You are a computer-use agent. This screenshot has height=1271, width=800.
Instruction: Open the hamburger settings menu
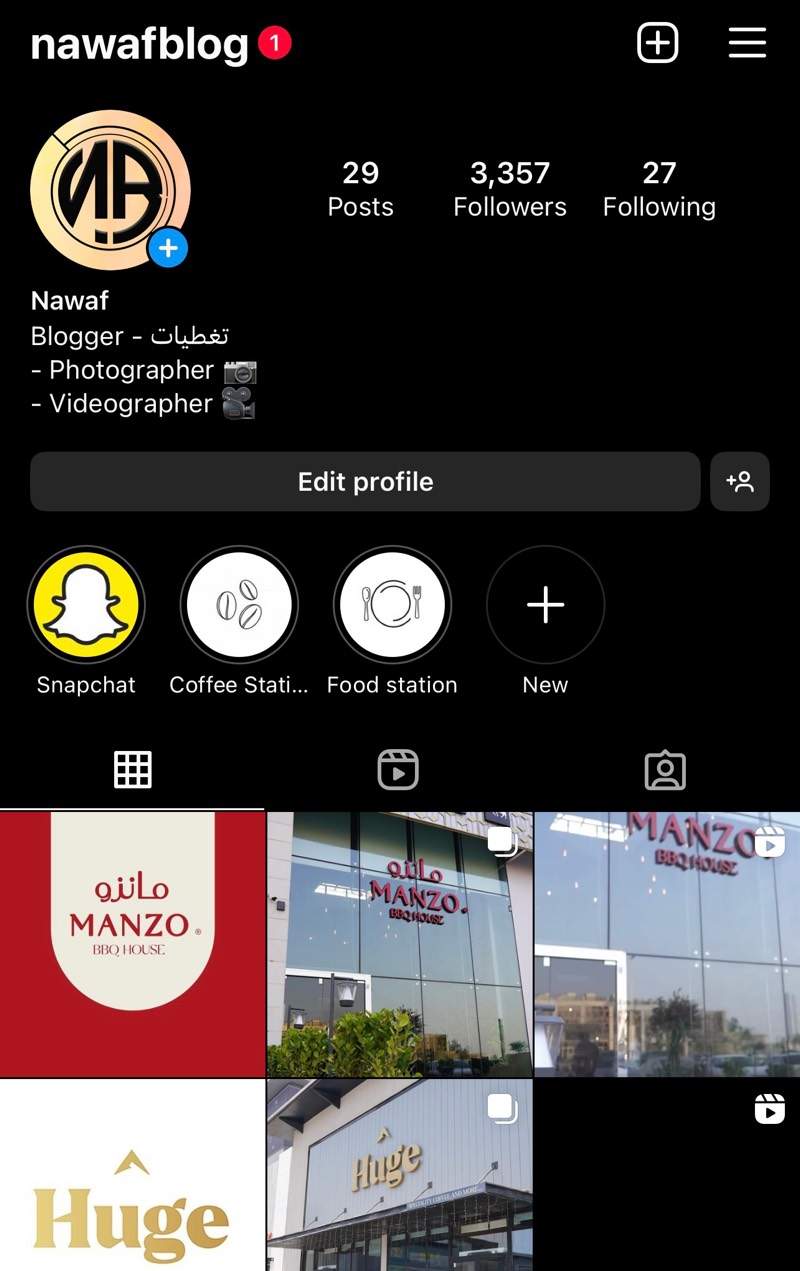click(x=747, y=43)
